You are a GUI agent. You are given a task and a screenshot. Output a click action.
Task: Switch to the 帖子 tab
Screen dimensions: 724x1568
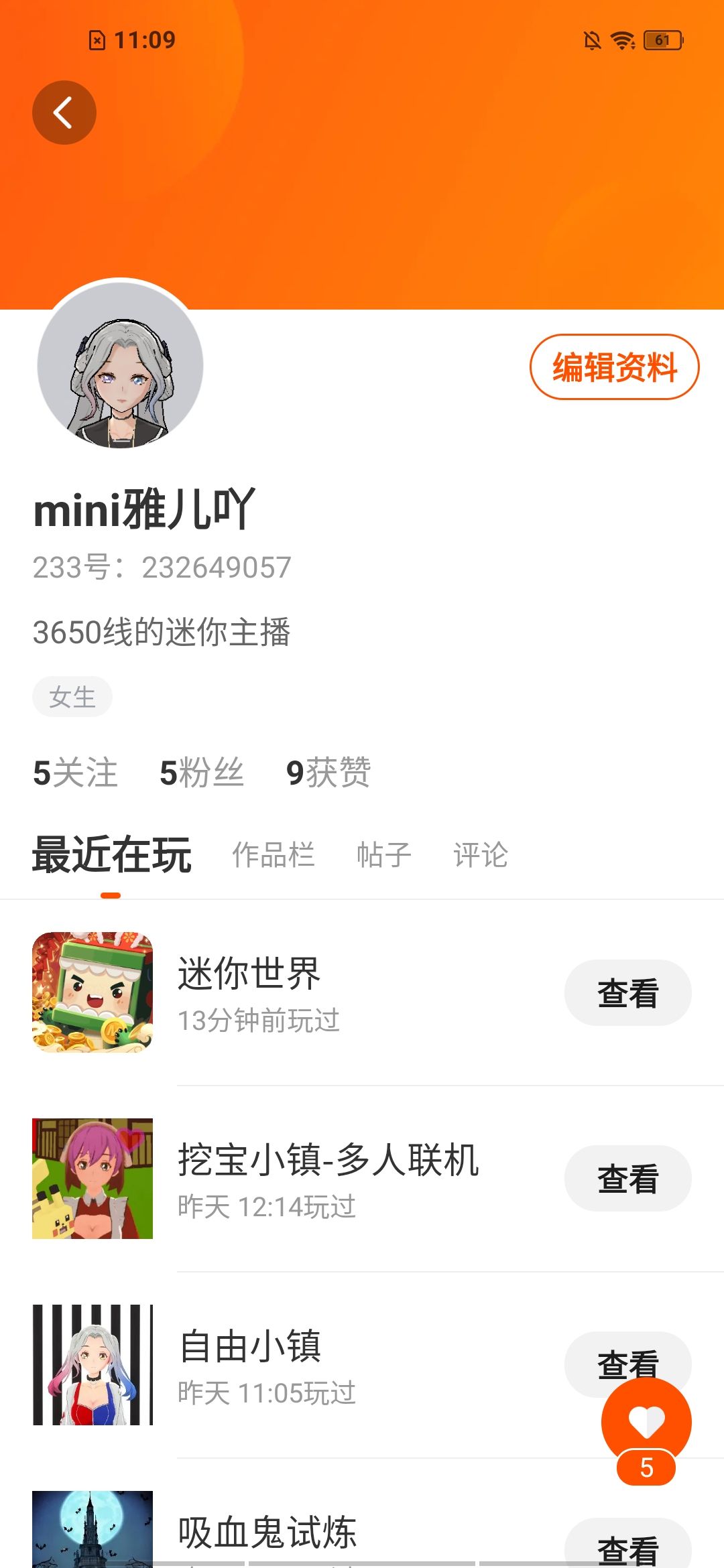coord(383,855)
